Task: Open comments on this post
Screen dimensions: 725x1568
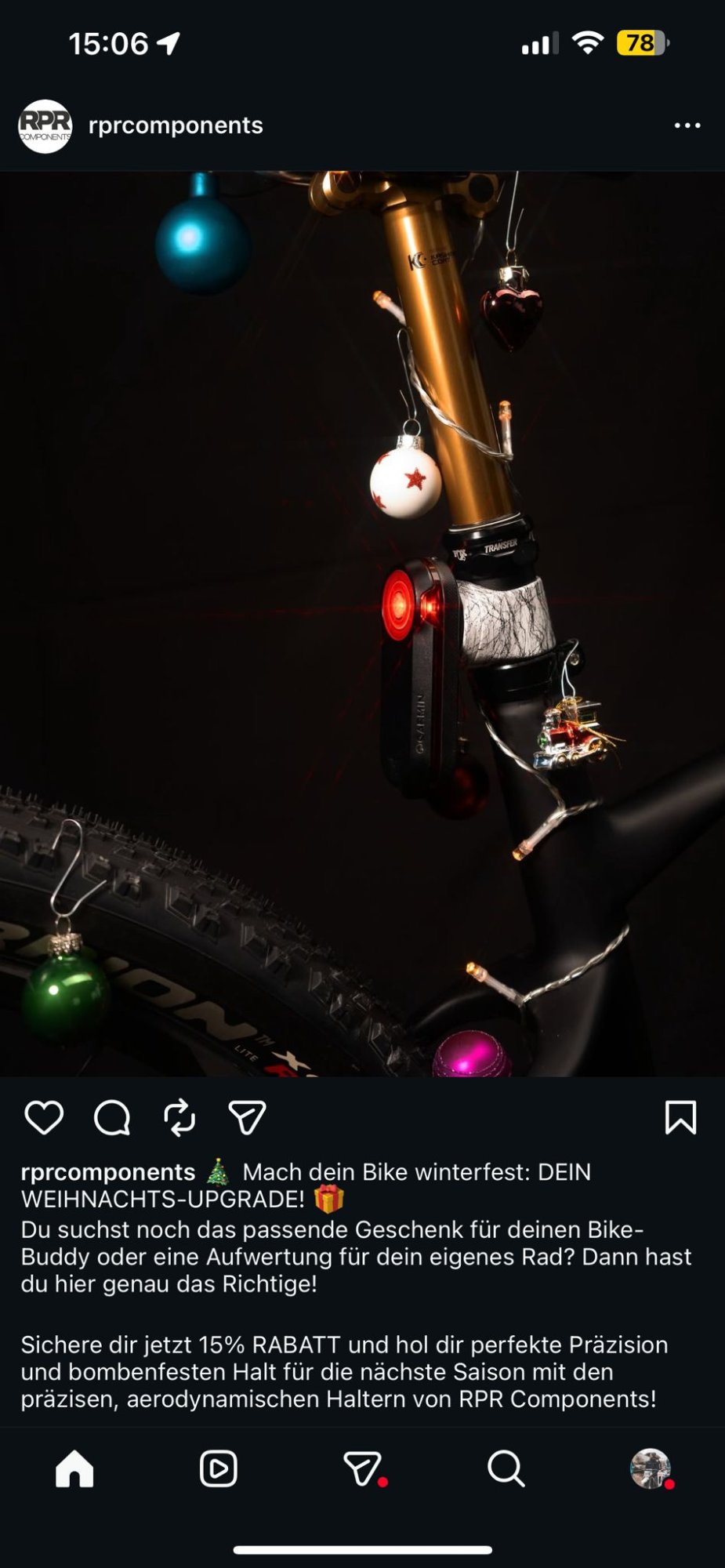Action: click(112, 1117)
